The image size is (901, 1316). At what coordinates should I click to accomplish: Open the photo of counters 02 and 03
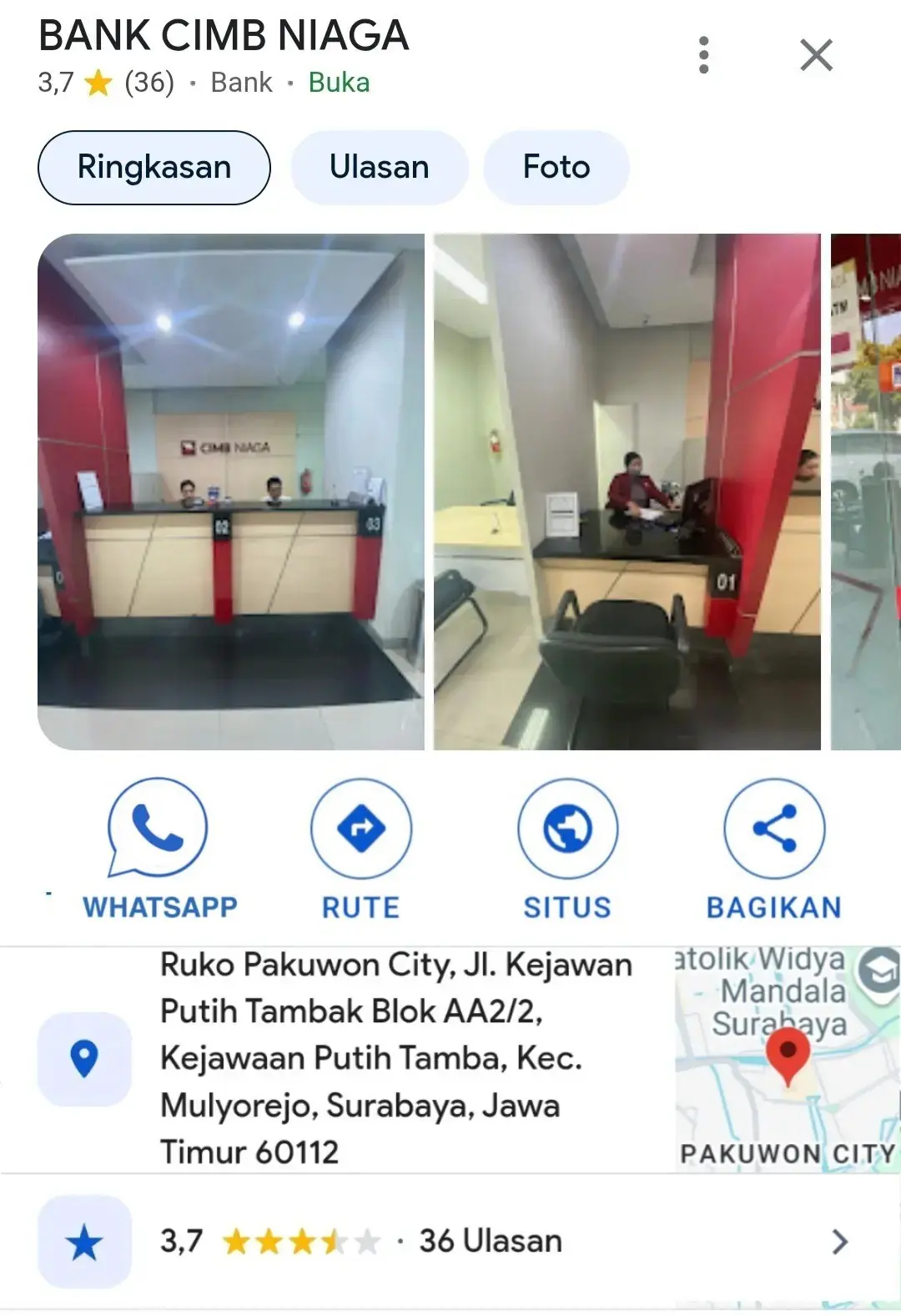tap(230, 492)
